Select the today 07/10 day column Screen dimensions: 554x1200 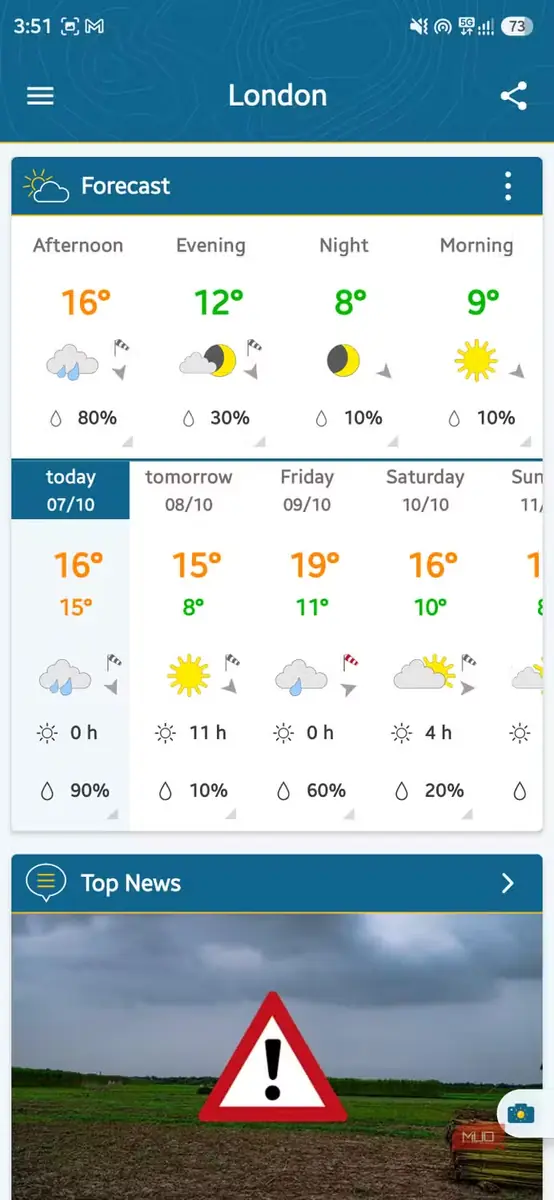click(70, 643)
